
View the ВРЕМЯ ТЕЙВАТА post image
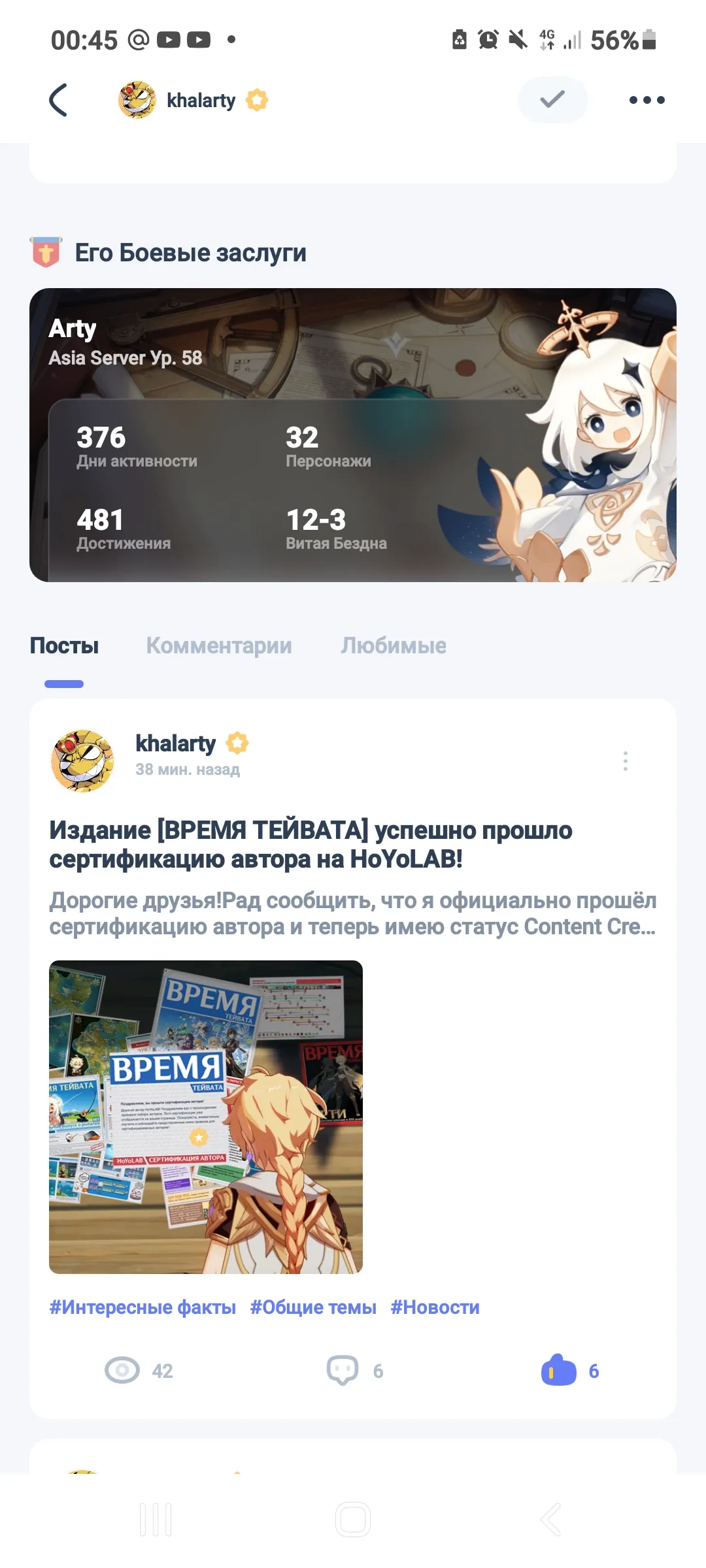206,1117
